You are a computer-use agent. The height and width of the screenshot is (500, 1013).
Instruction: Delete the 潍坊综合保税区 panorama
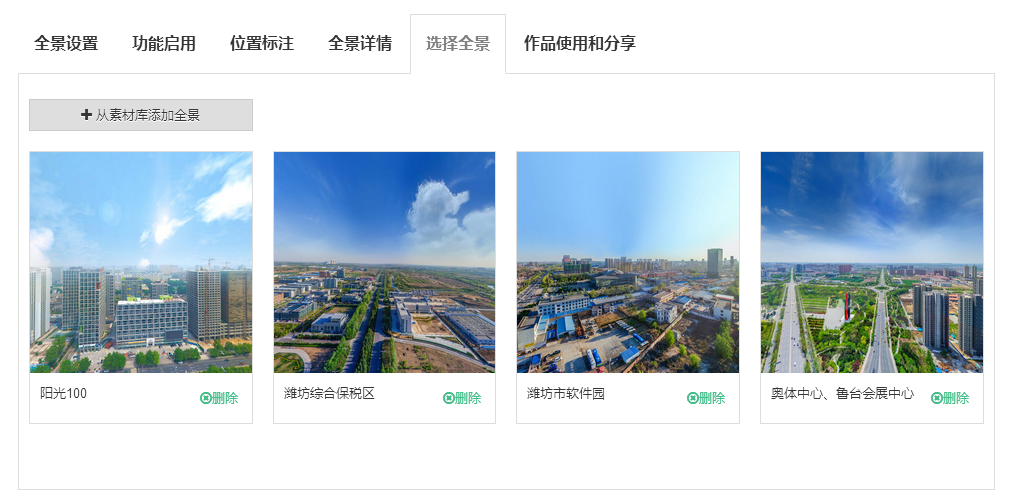coord(462,398)
